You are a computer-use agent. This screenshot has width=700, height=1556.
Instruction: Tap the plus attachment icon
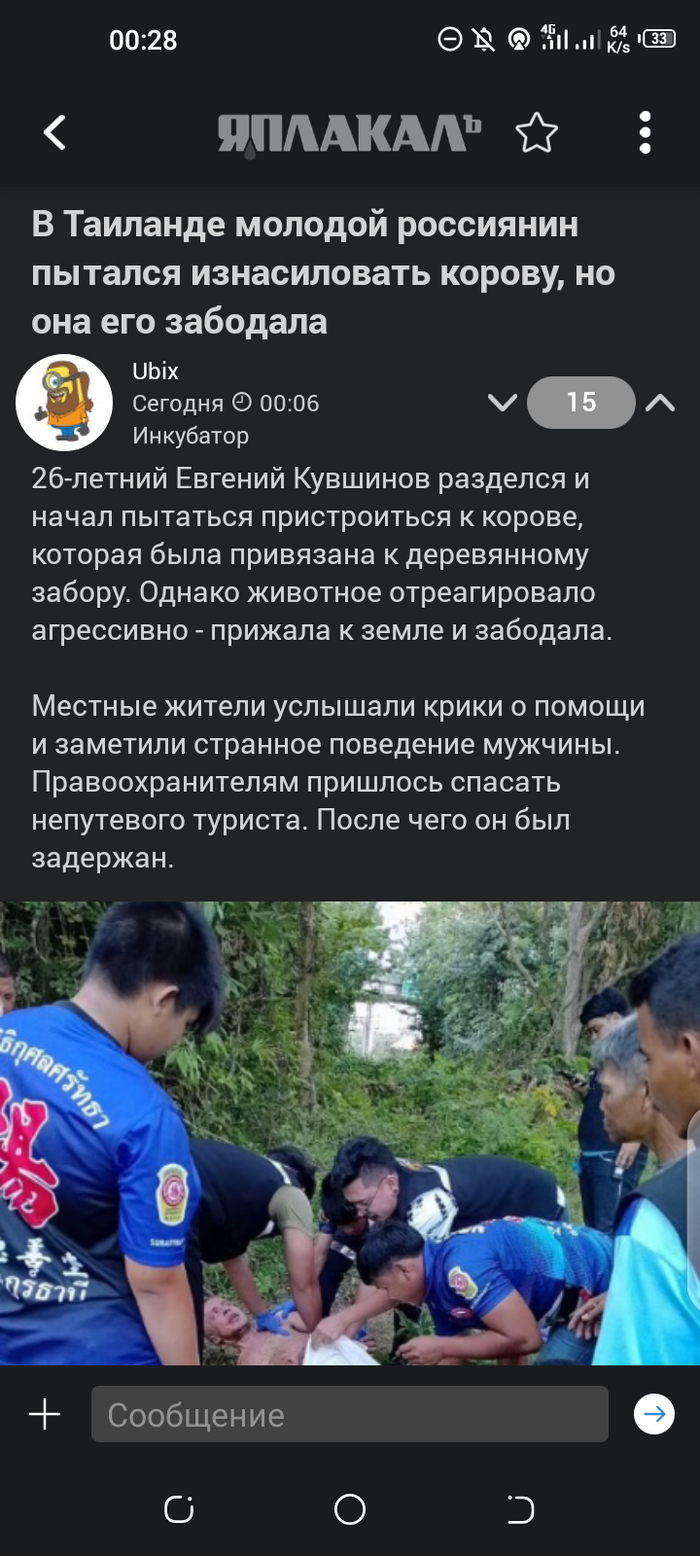click(45, 1414)
